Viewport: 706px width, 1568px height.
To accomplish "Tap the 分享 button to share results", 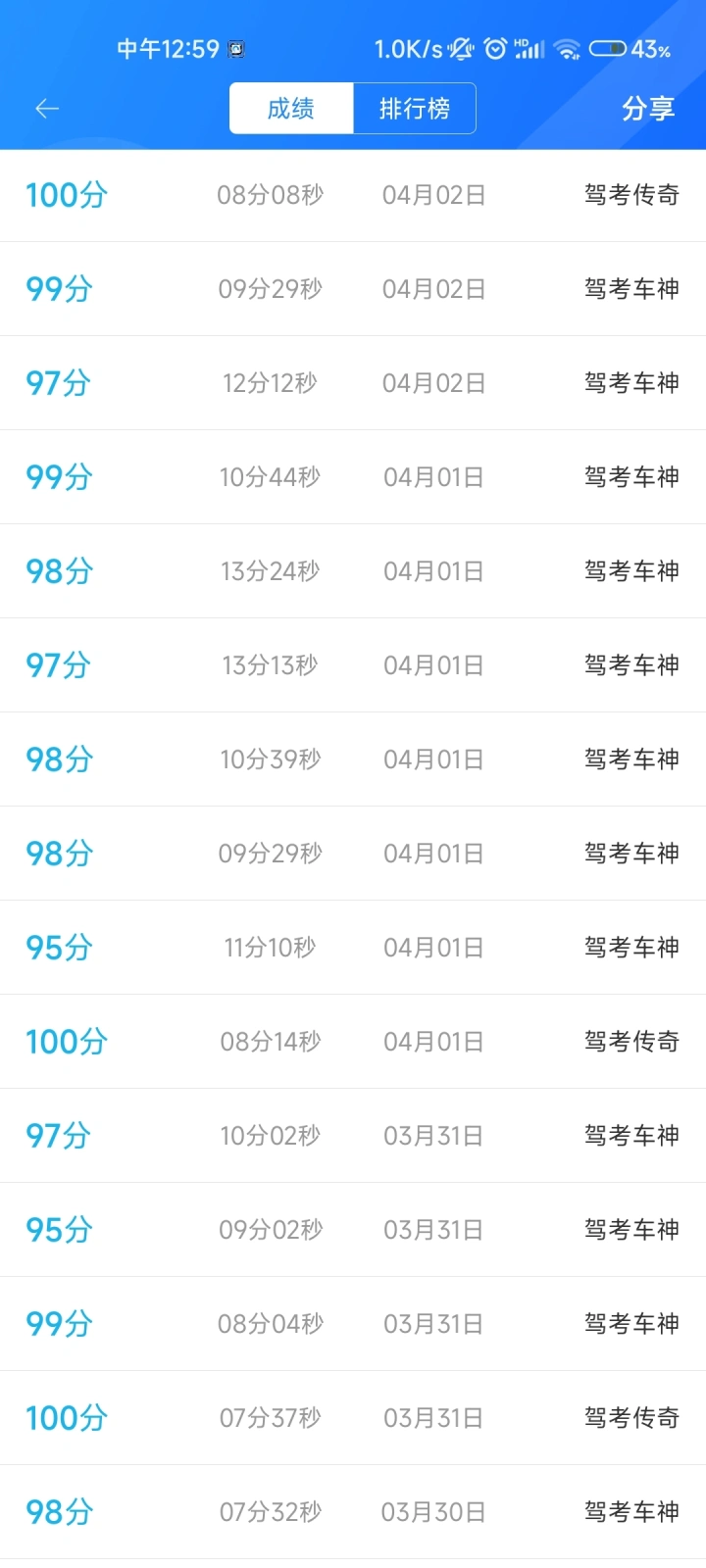I will coord(648,109).
